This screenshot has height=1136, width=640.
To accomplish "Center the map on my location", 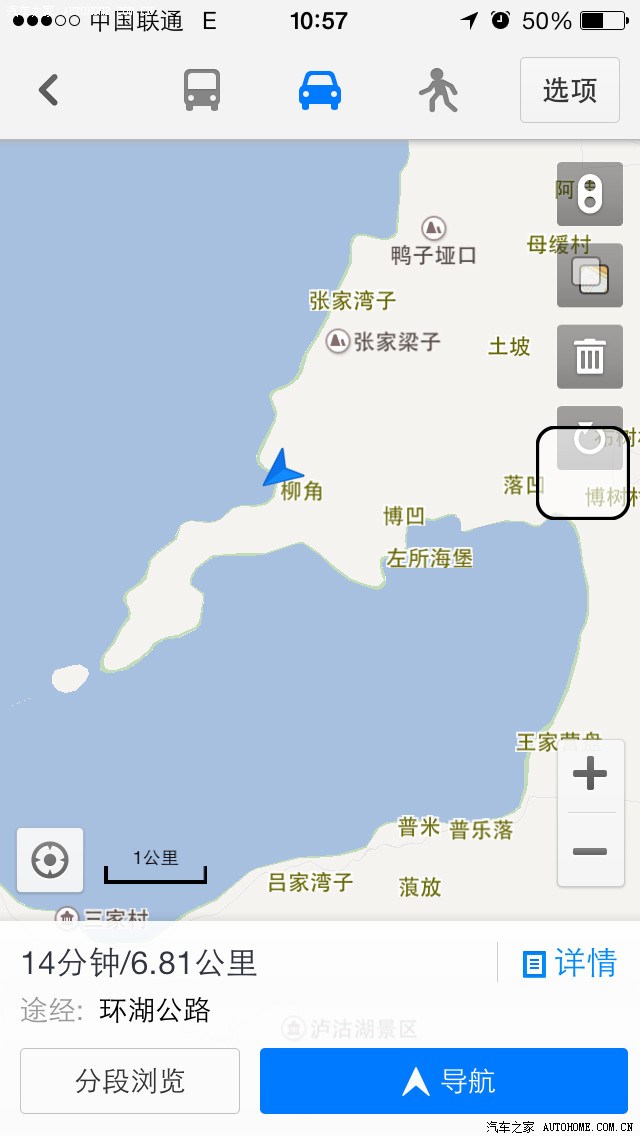I will [x=50, y=860].
